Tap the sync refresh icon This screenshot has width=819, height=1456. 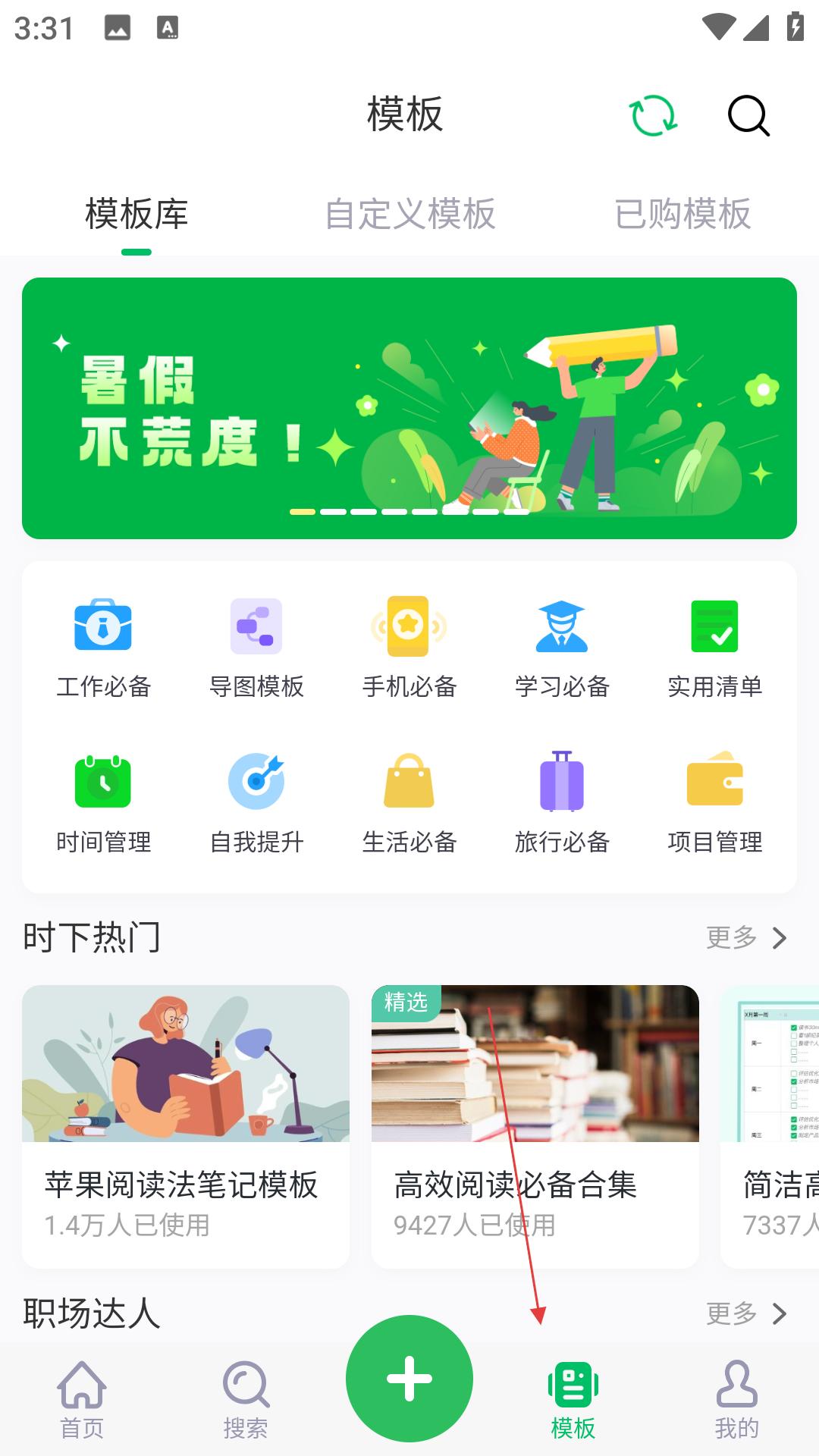pos(653,116)
